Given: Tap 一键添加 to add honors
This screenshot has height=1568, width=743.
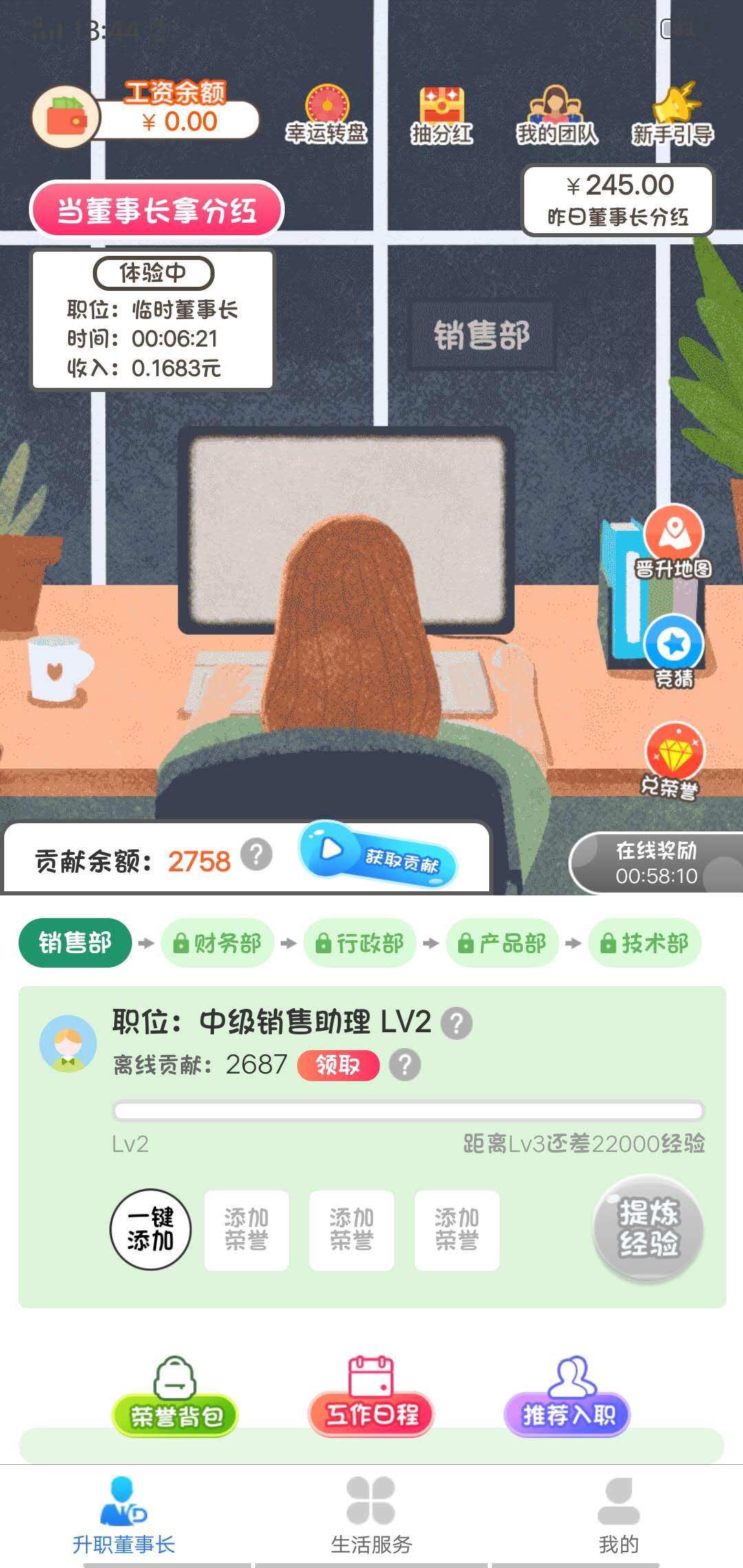Looking at the screenshot, I should 151,1229.
